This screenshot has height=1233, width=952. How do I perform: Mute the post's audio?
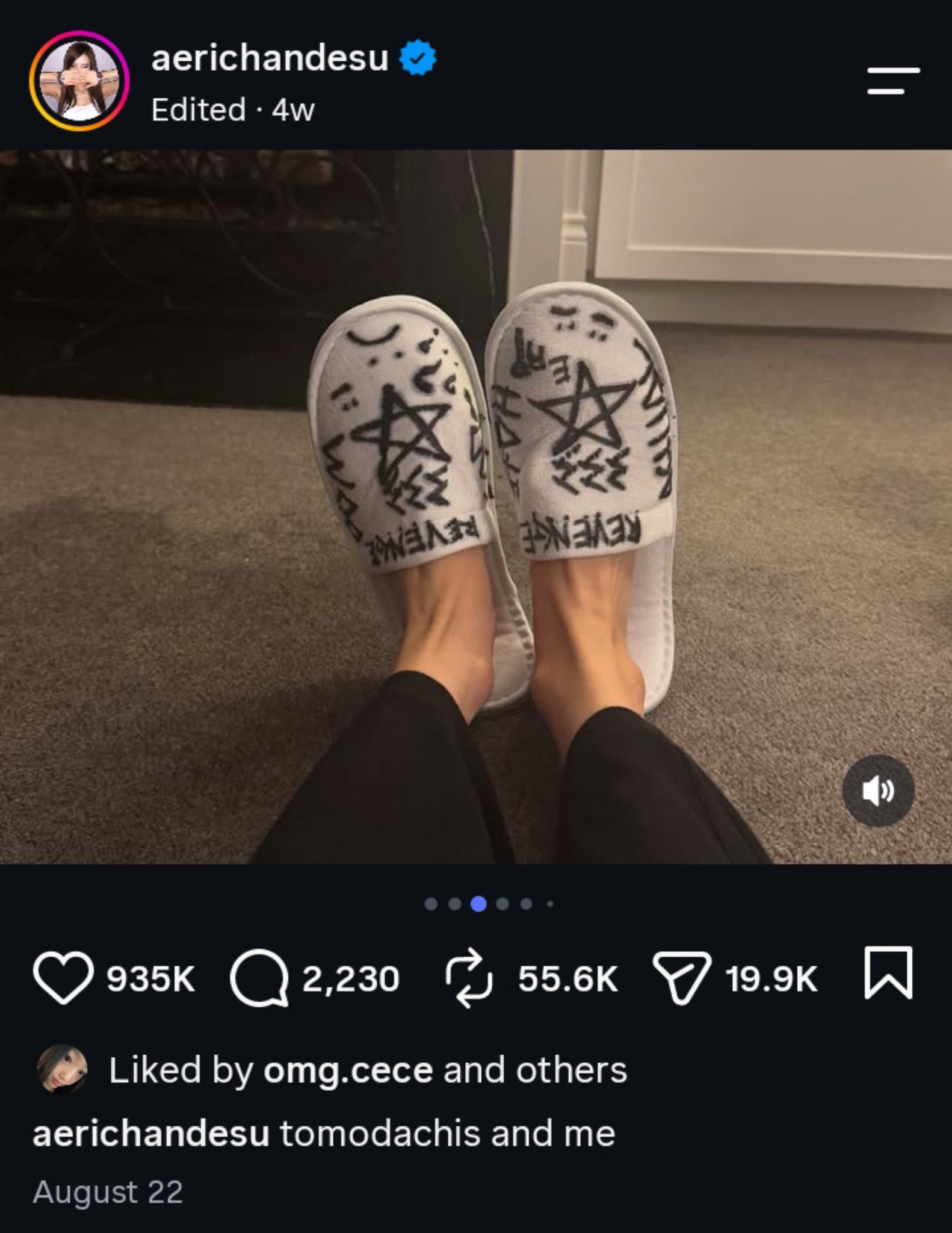[x=878, y=790]
